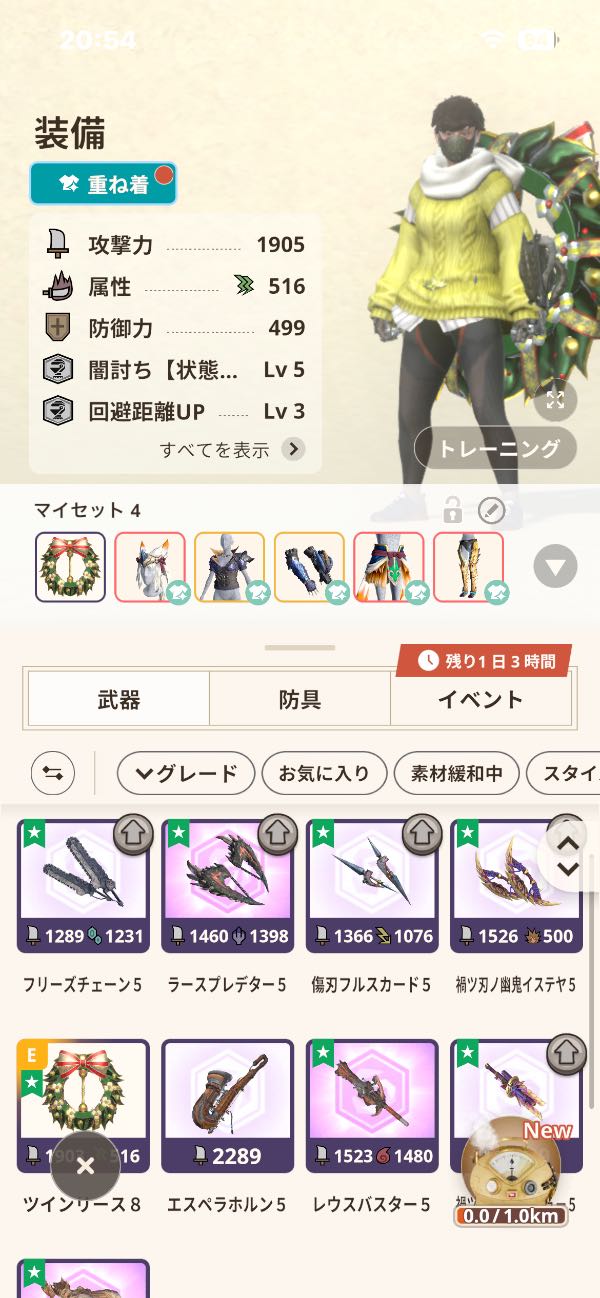
Task: Open the トレーニング training button
Action: [495, 448]
